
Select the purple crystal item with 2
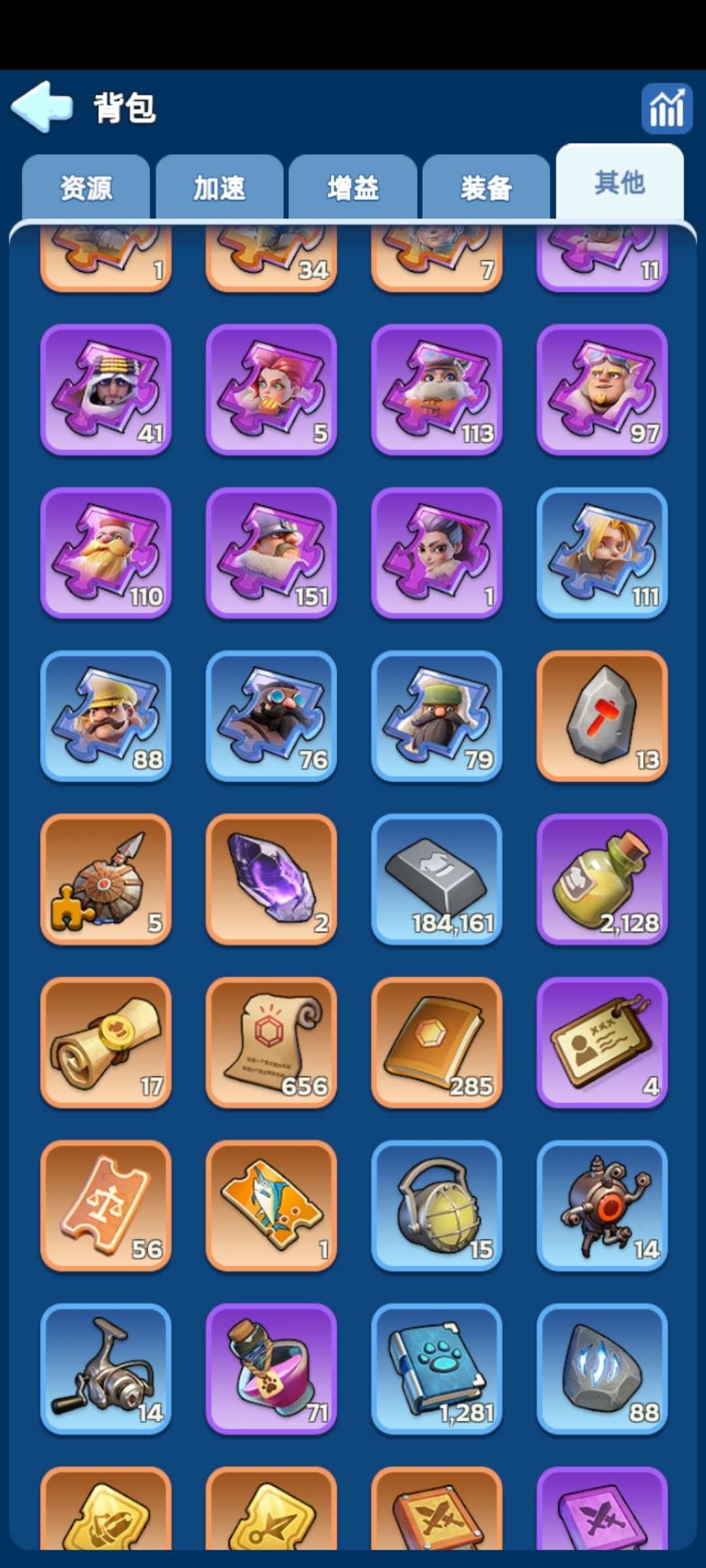(x=271, y=879)
